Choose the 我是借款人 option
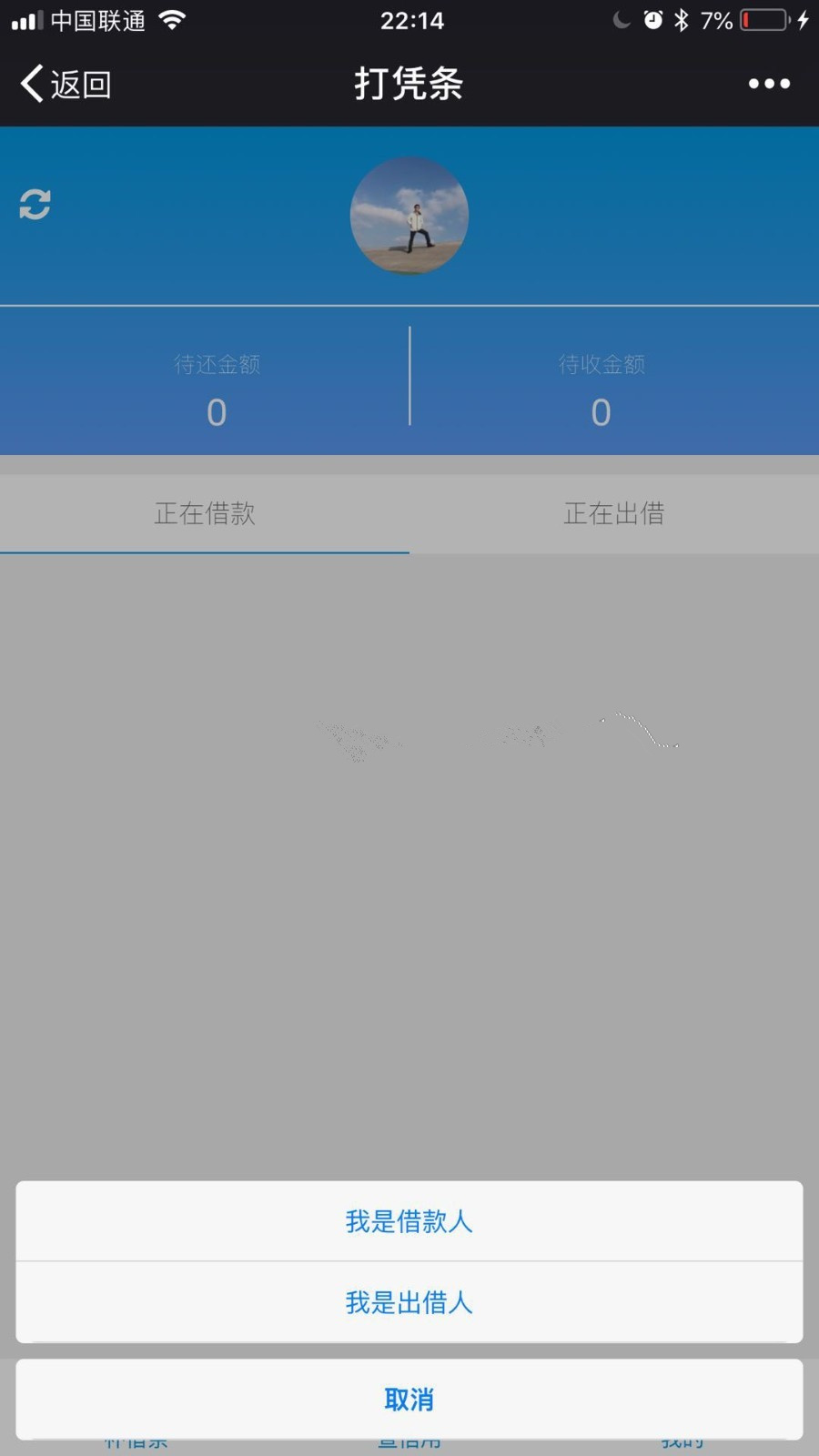The width and height of the screenshot is (819, 1456). [409, 1222]
